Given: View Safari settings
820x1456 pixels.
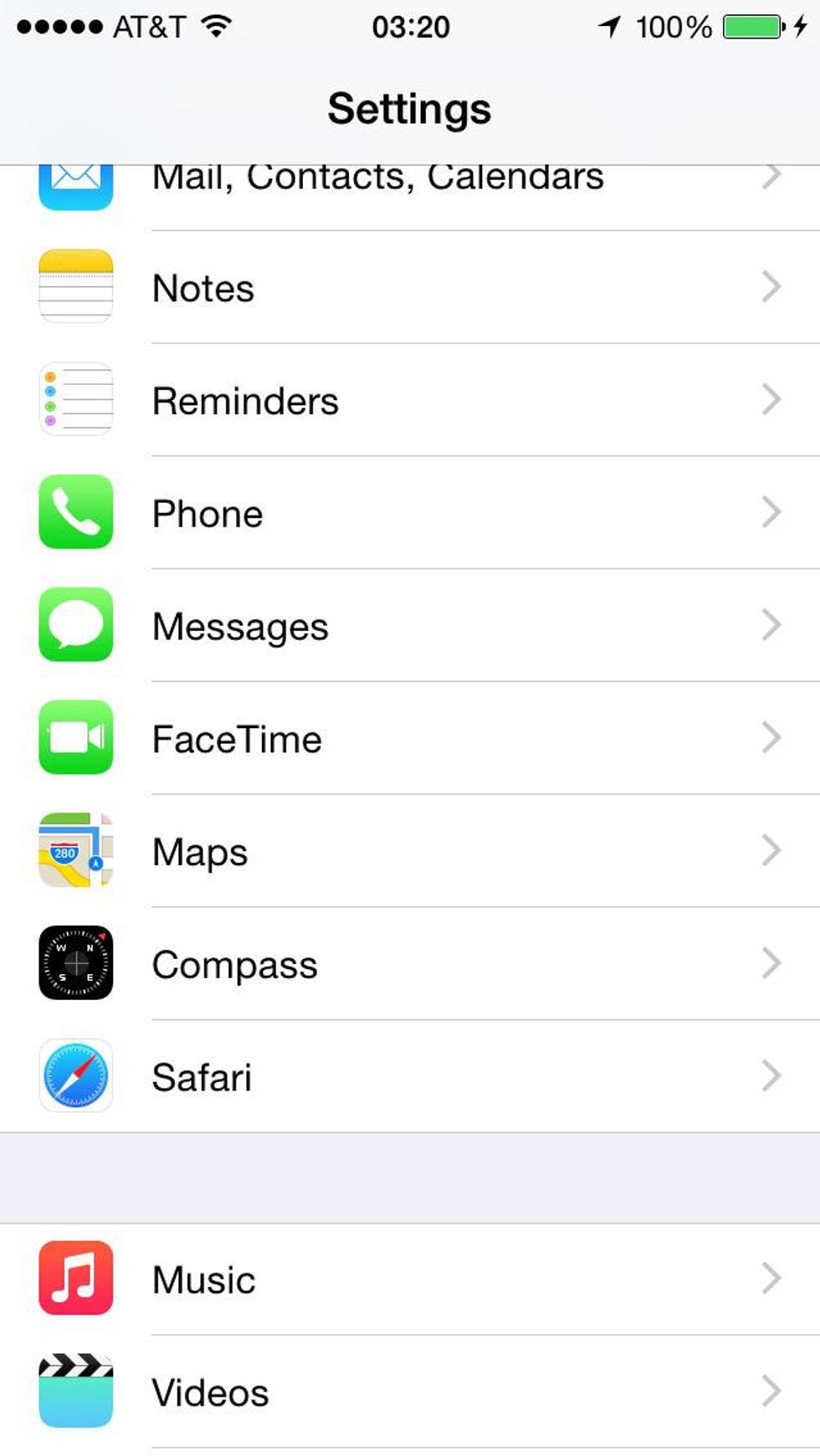Looking at the screenshot, I should click(410, 1077).
